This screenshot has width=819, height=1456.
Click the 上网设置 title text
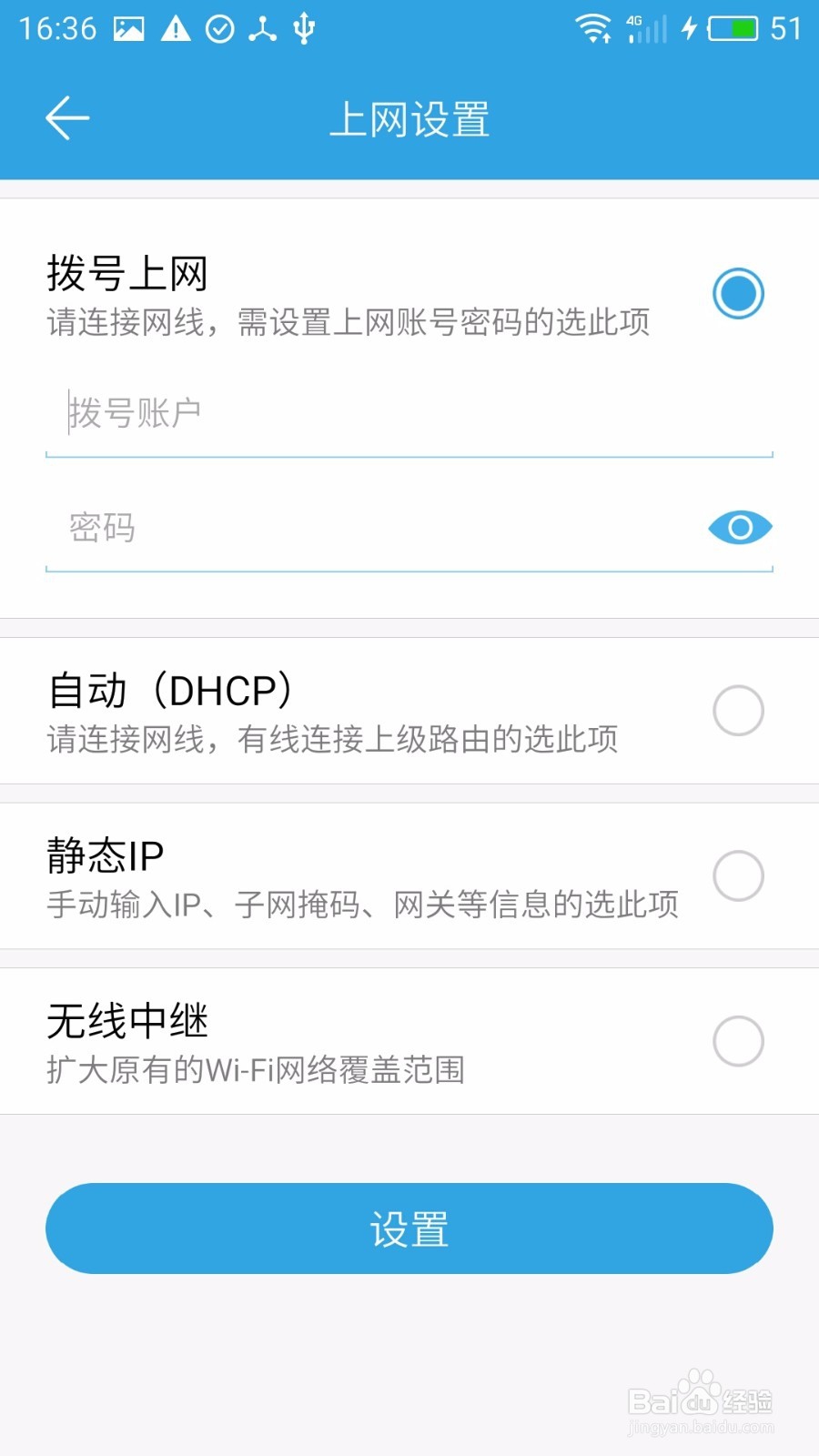click(x=409, y=116)
